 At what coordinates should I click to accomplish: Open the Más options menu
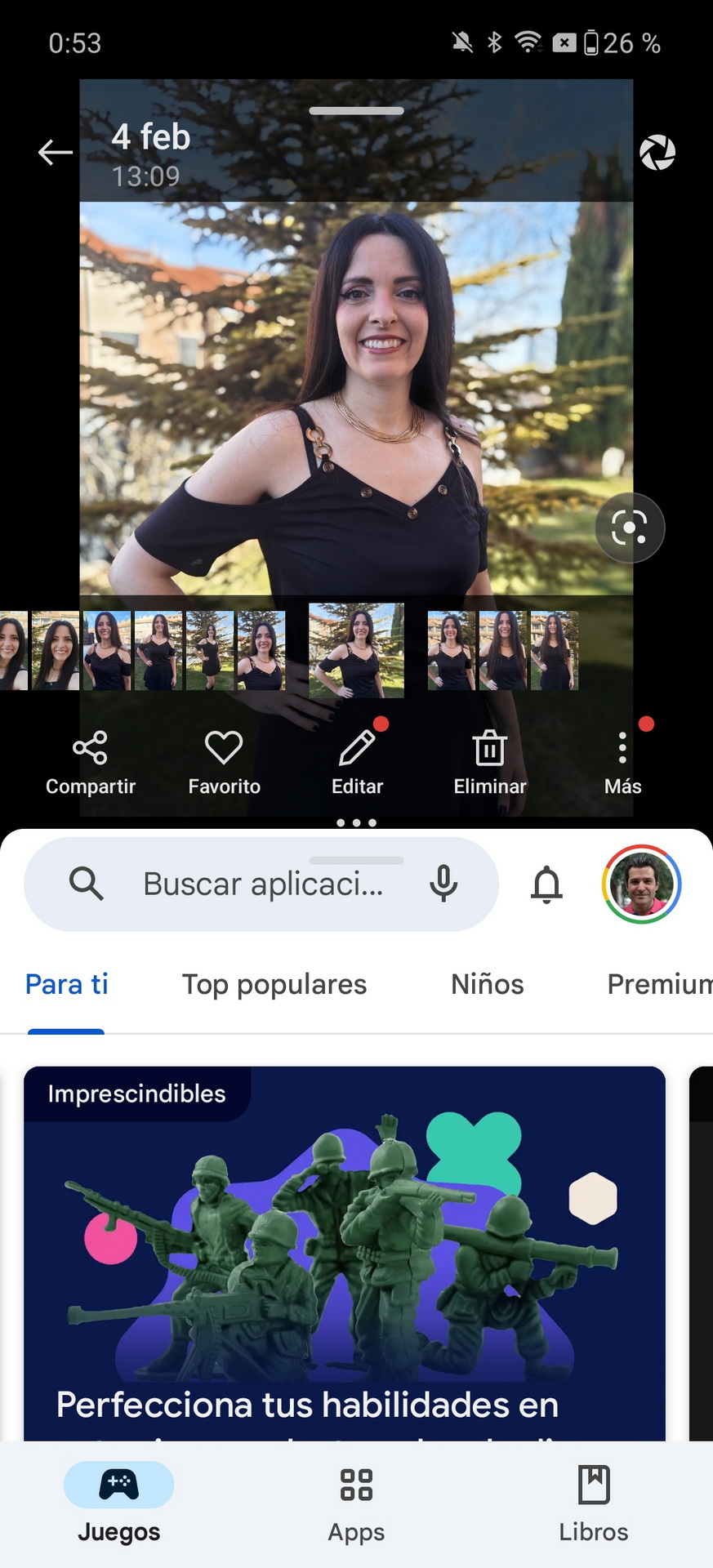[x=623, y=764]
